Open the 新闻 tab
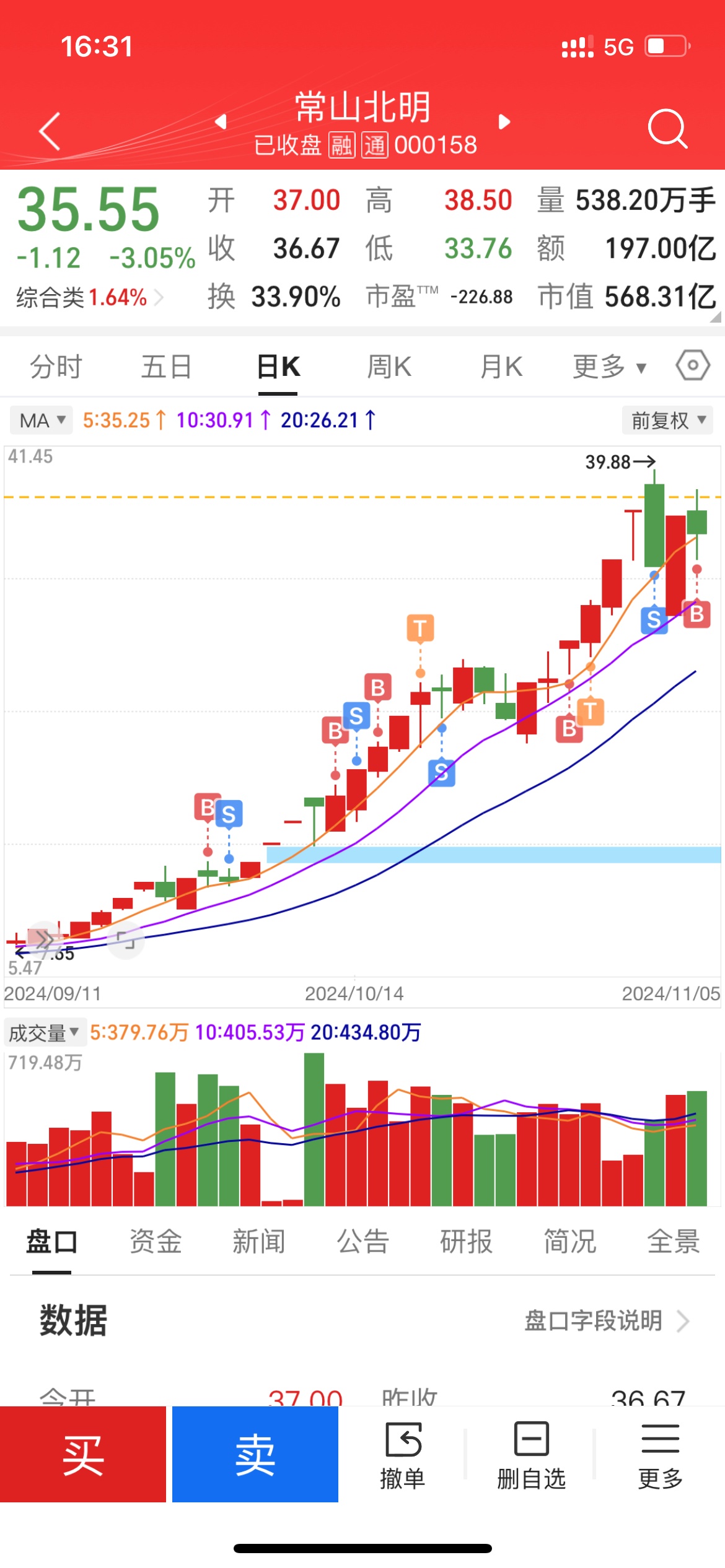 [259, 1242]
